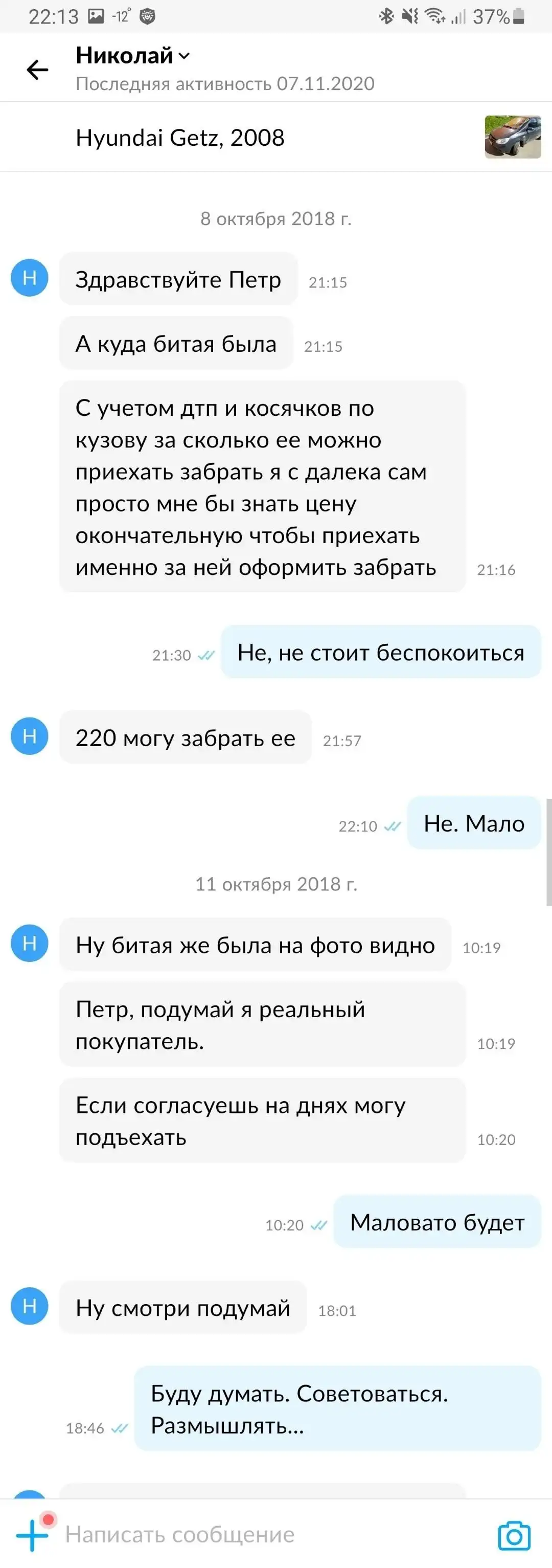Open the camera to send a photo
Image resolution: width=552 pixels, height=1568 pixels.
point(514,1535)
